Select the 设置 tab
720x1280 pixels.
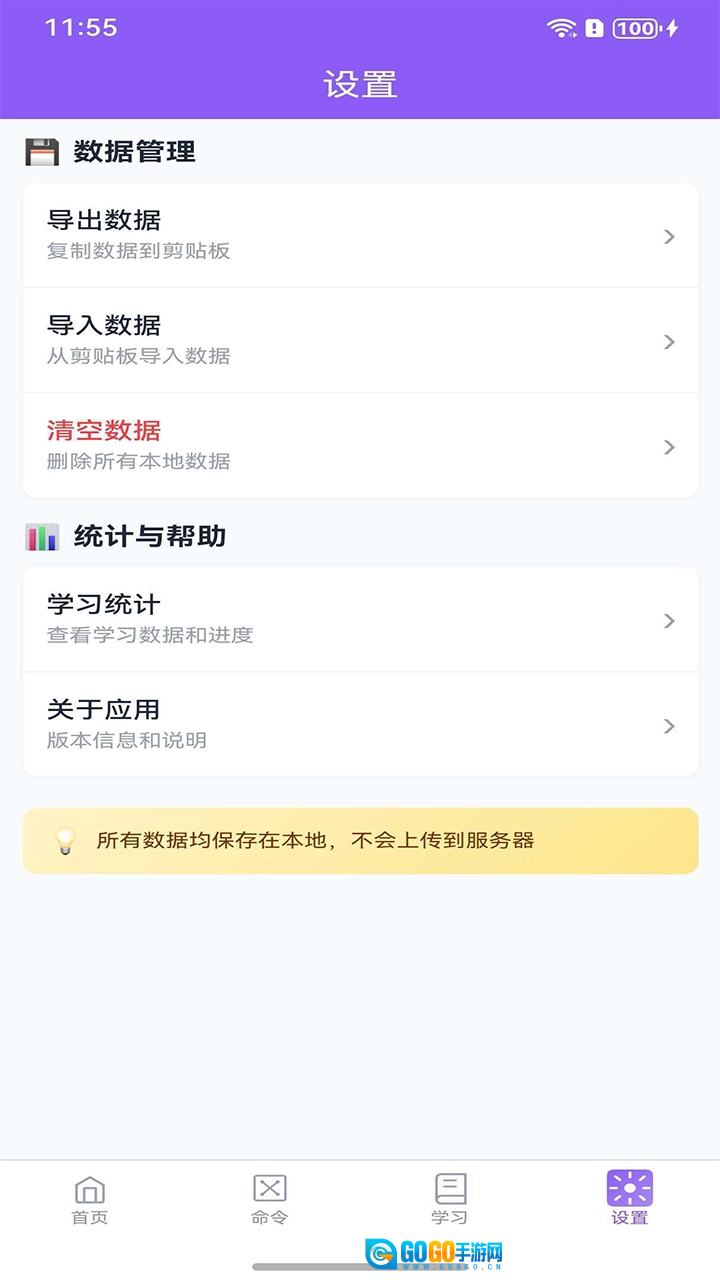pos(630,1200)
